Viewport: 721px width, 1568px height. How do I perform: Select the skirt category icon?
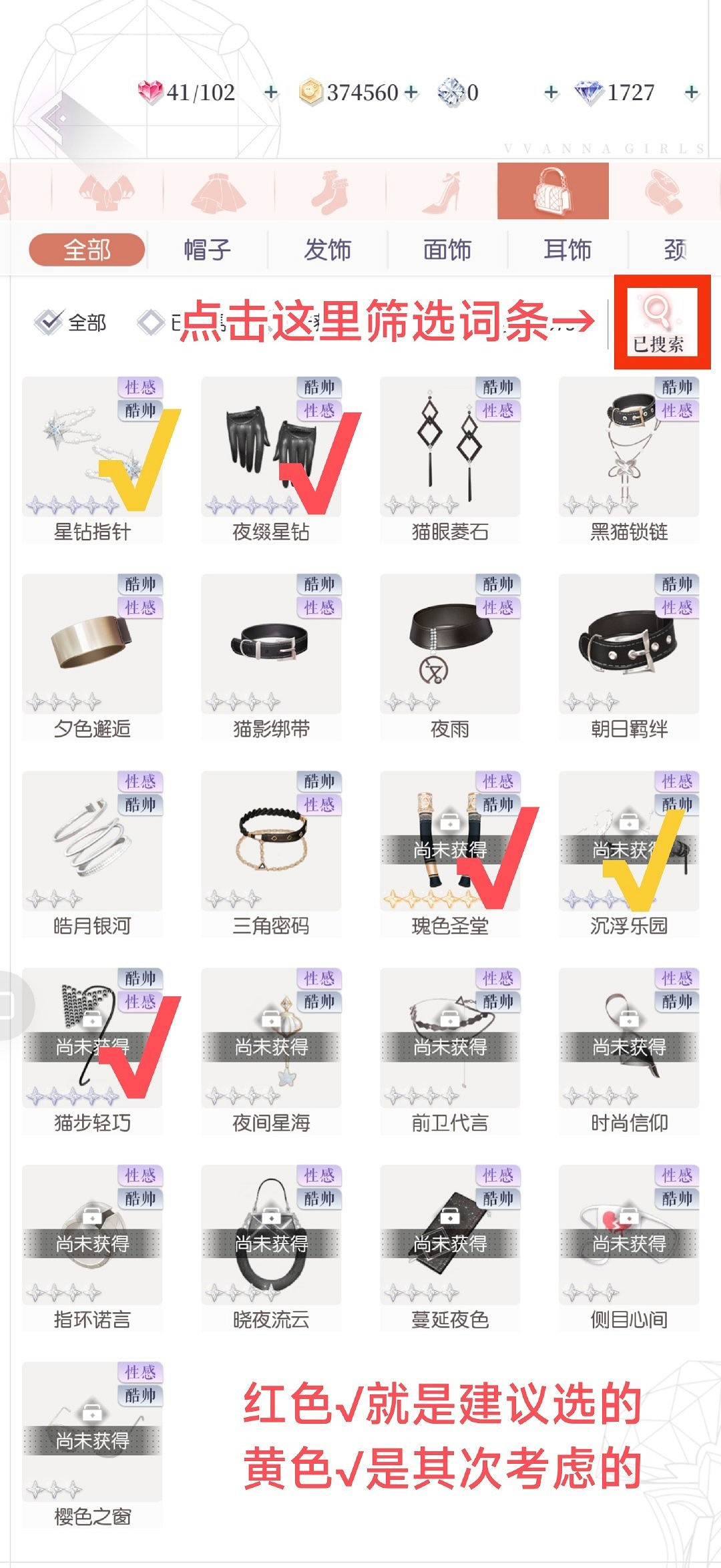(x=220, y=192)
